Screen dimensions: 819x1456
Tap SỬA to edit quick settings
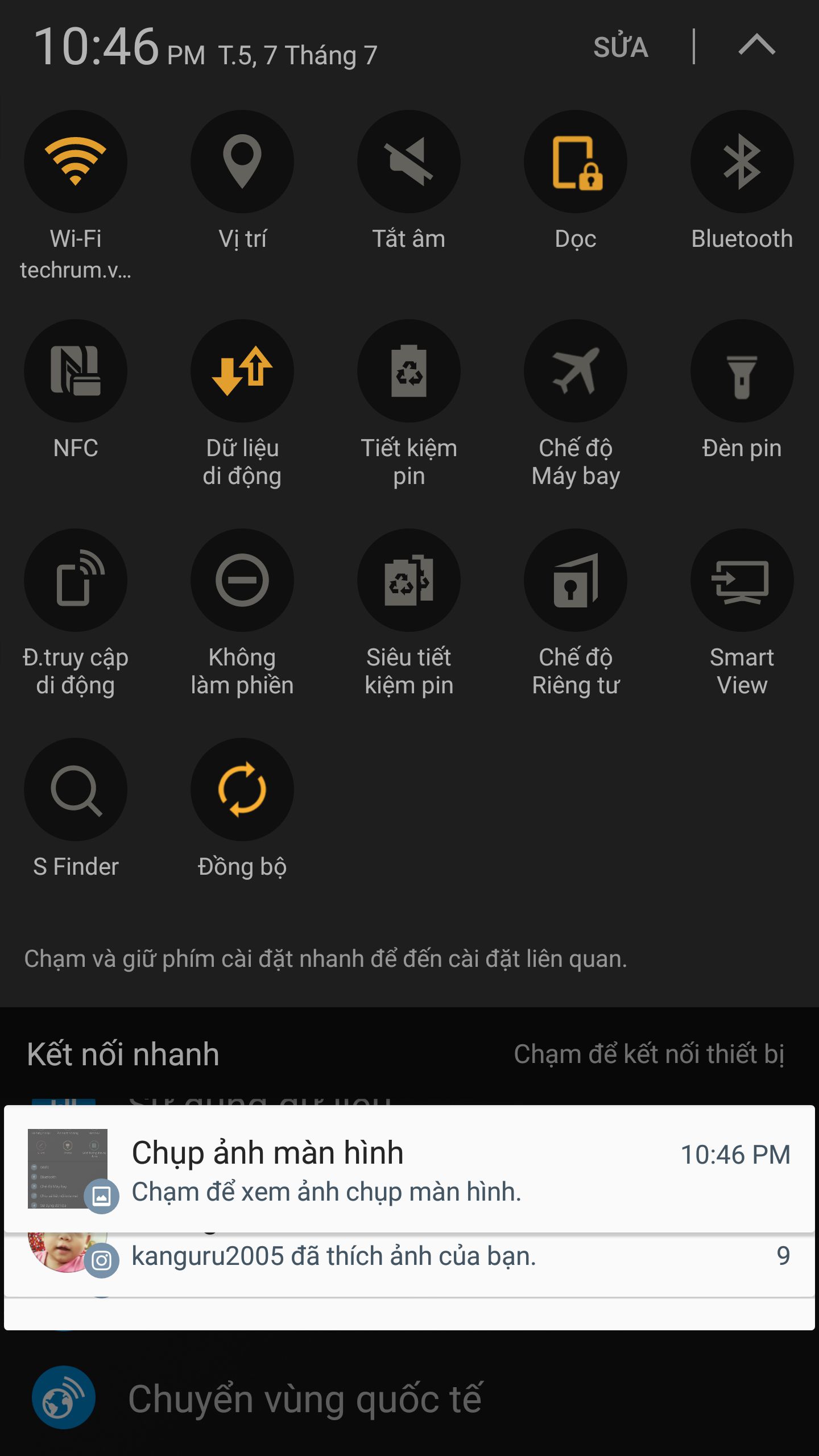(621, 47)
